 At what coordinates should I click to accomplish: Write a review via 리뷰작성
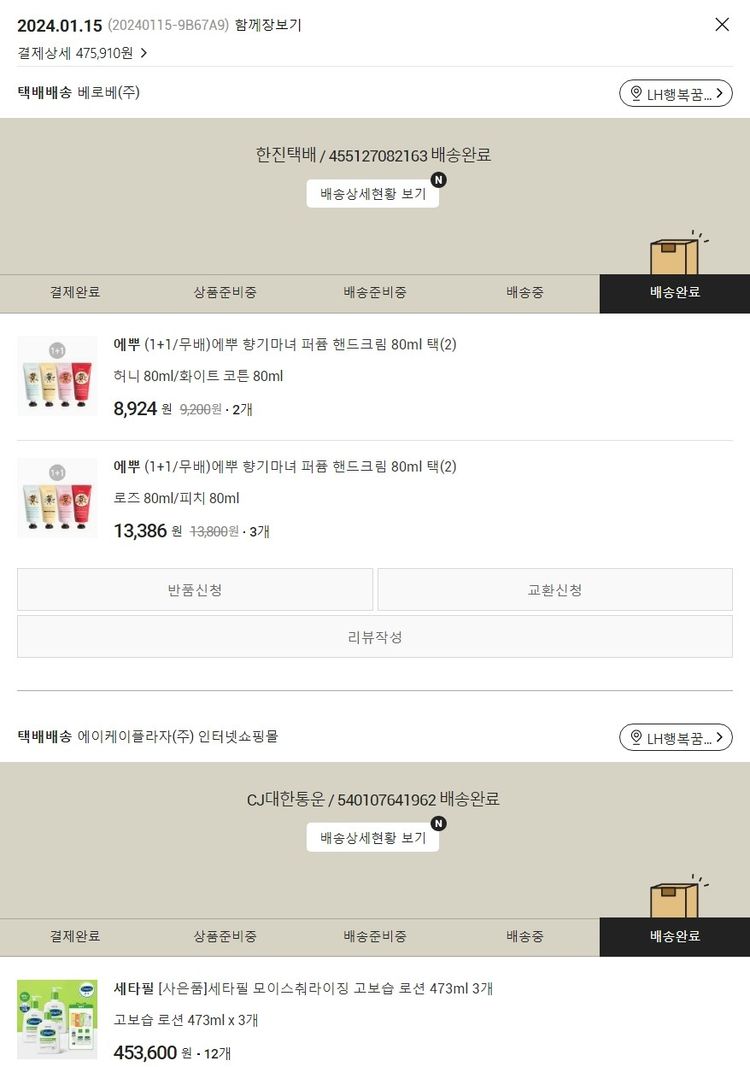374,637
